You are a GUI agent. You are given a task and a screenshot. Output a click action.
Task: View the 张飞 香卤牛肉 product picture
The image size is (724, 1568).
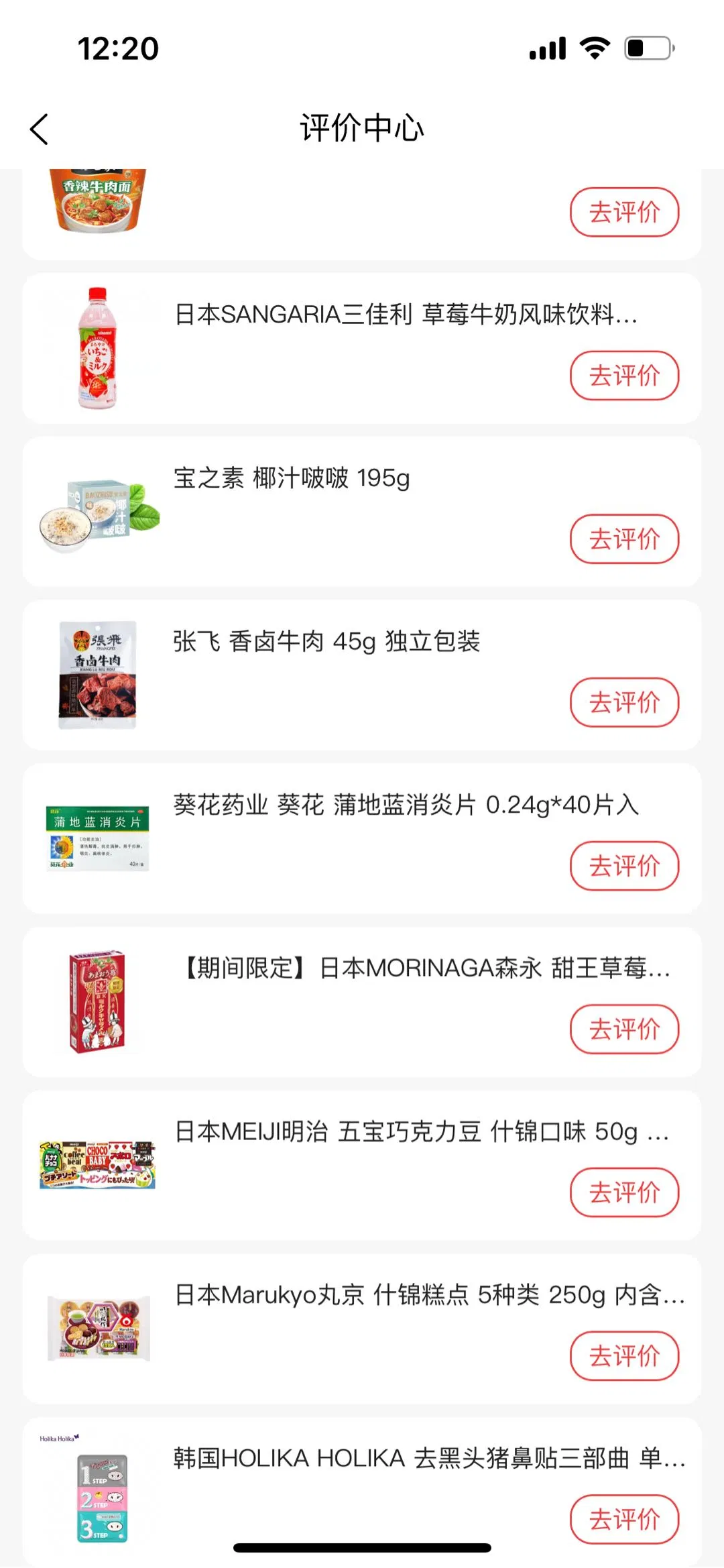pyautogui.click(x=98, y=675)
